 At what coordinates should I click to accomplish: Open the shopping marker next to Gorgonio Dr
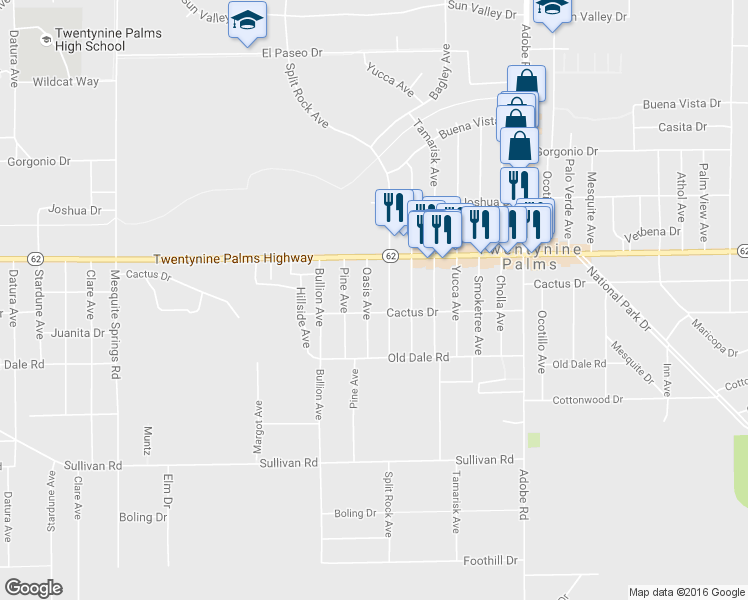tap(520, 146)
